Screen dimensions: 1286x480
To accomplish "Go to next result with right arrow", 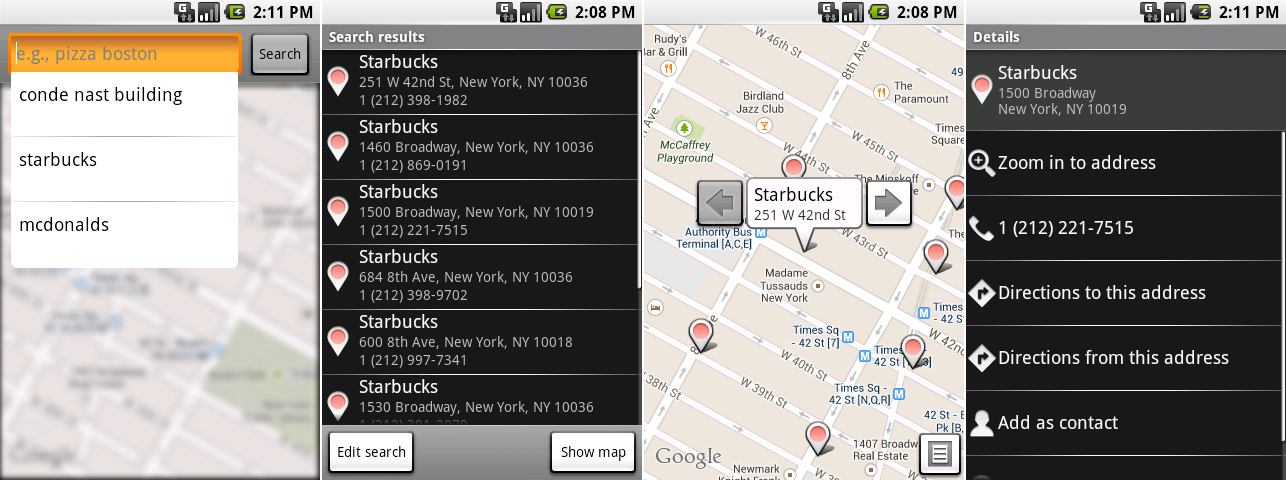I will [x=888, y=204].
